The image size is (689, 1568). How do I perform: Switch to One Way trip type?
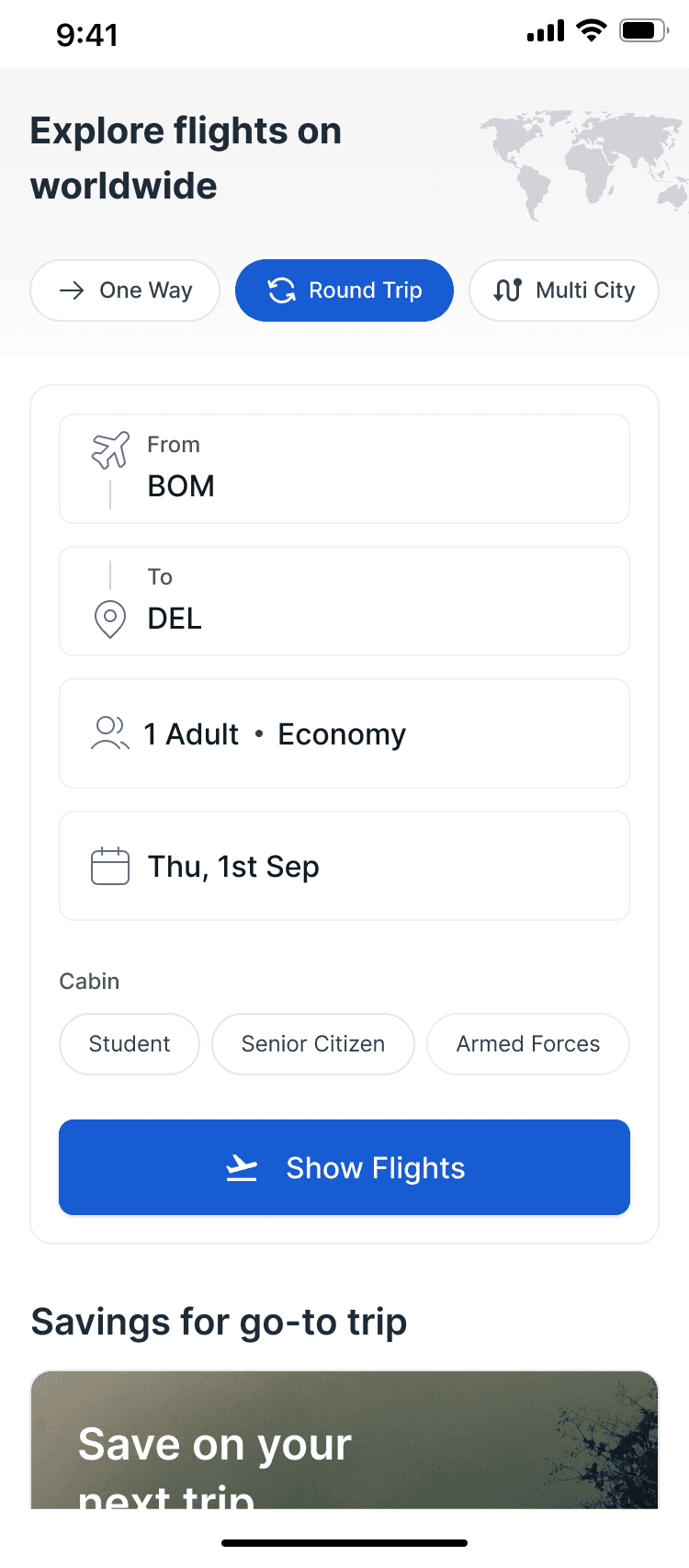pyautogui.click(x=125, y=290)
